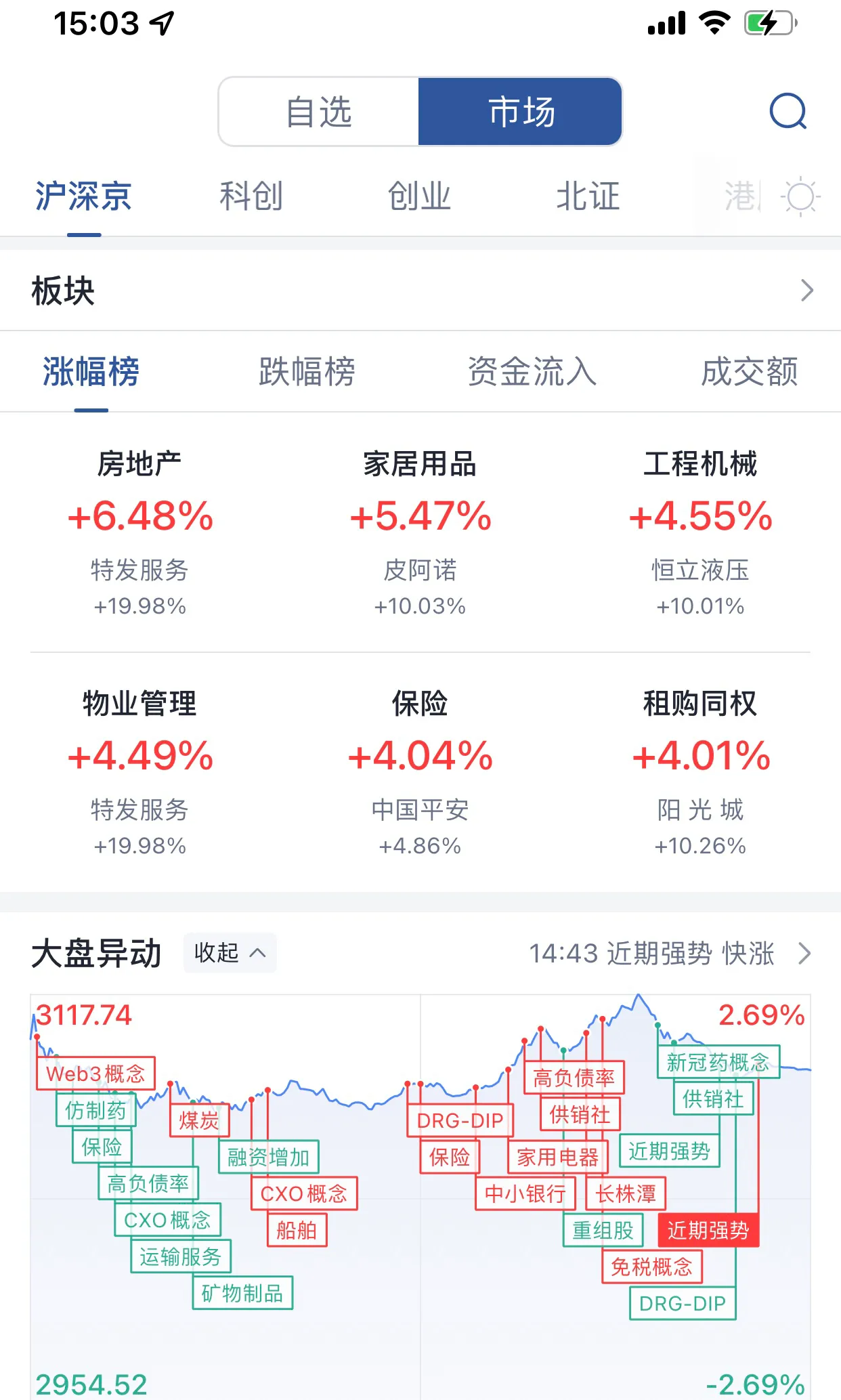Image resolution: width=841 pixels, height=1400 pixels.
Task: Collapse 大盘异动 with the 收起 button
Action: click(230, 953)
